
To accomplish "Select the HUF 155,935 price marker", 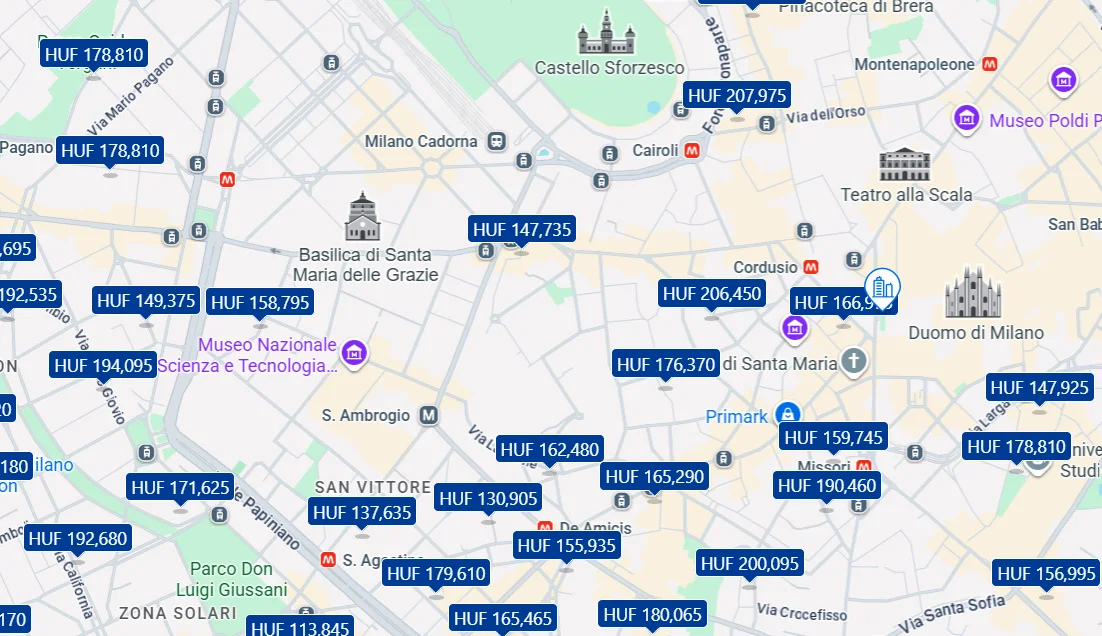I will pos(566,546).
